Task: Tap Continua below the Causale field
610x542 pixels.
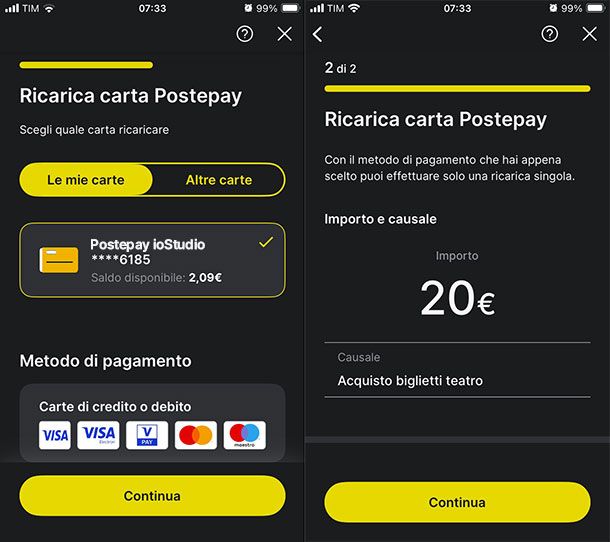Action: click(x=457, y=502)
